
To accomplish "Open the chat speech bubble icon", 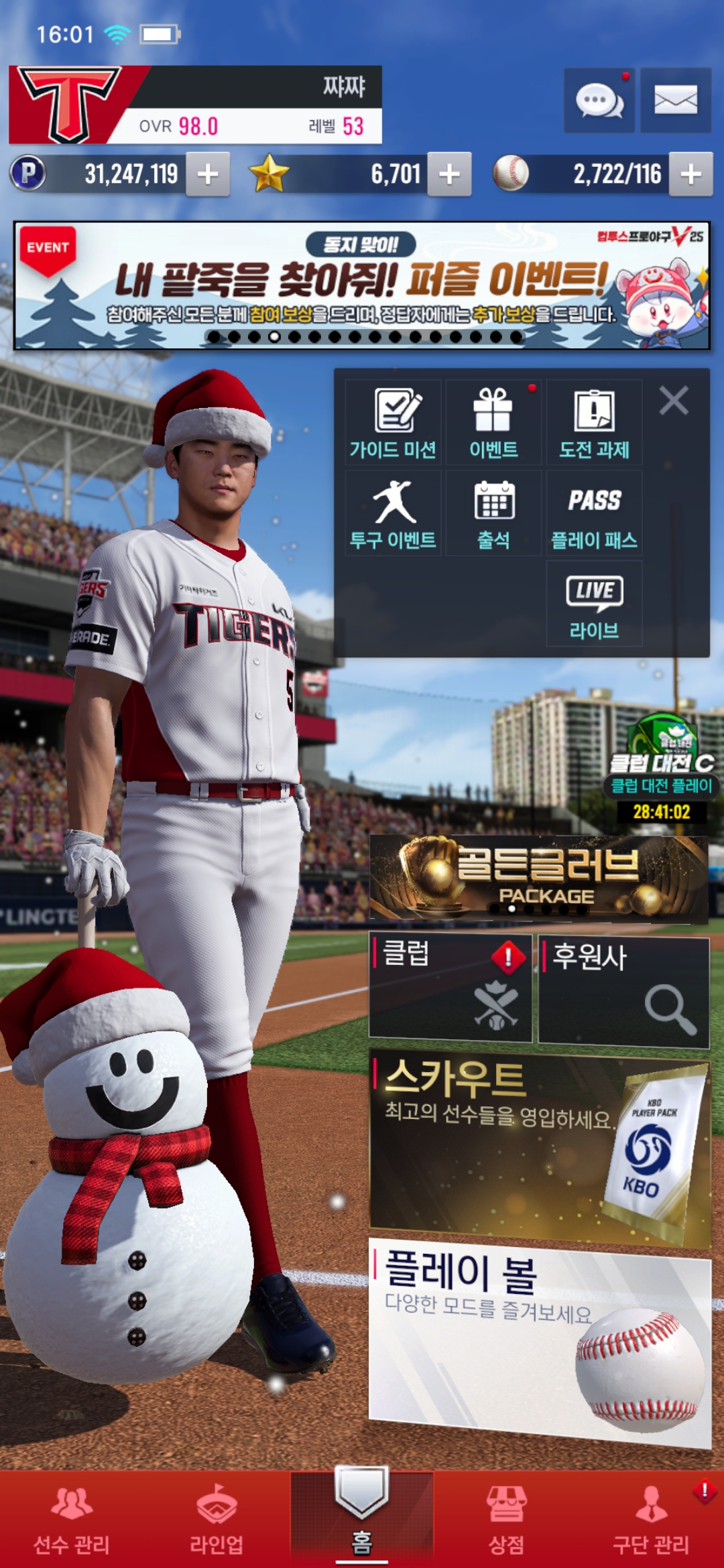I will point(599,101).
